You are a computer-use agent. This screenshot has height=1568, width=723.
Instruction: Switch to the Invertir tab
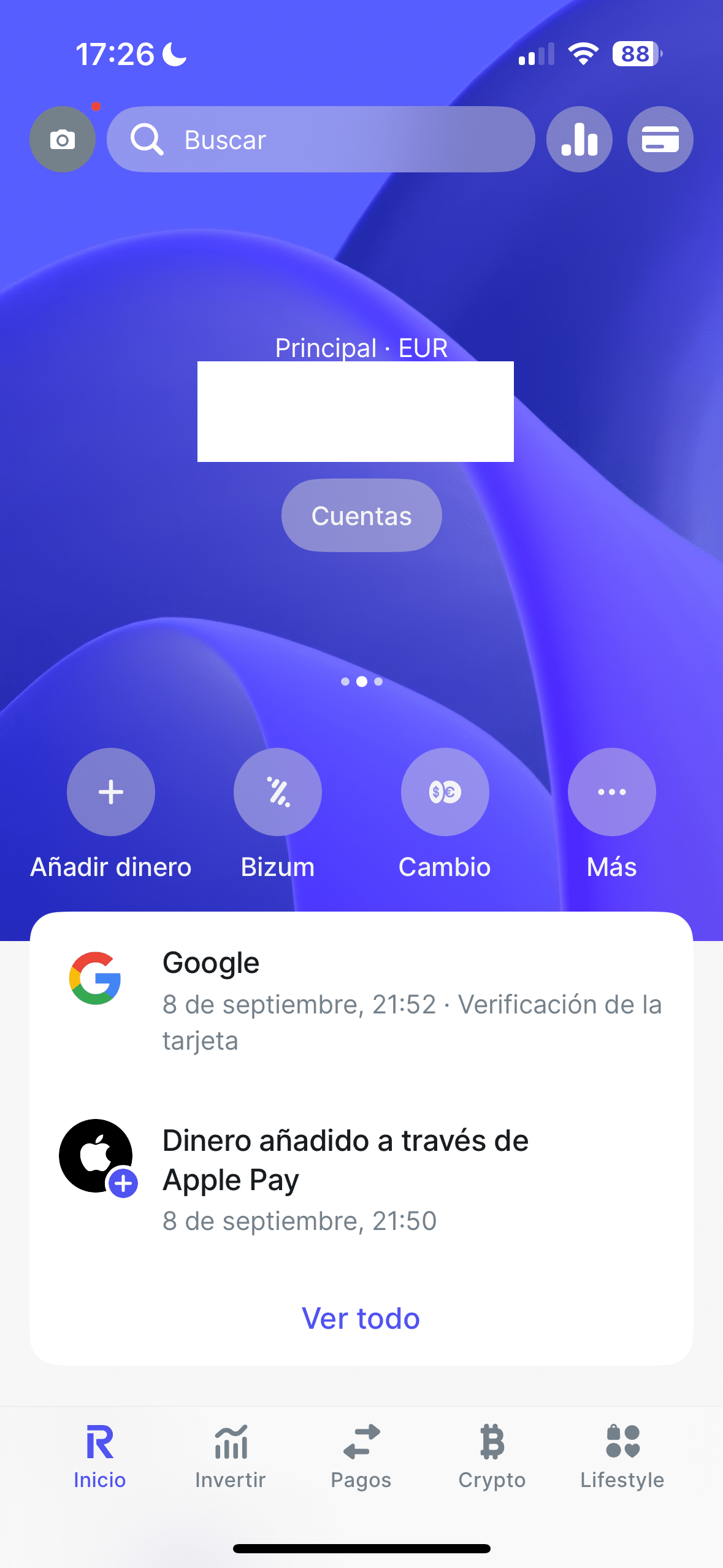pos(231,1456)
